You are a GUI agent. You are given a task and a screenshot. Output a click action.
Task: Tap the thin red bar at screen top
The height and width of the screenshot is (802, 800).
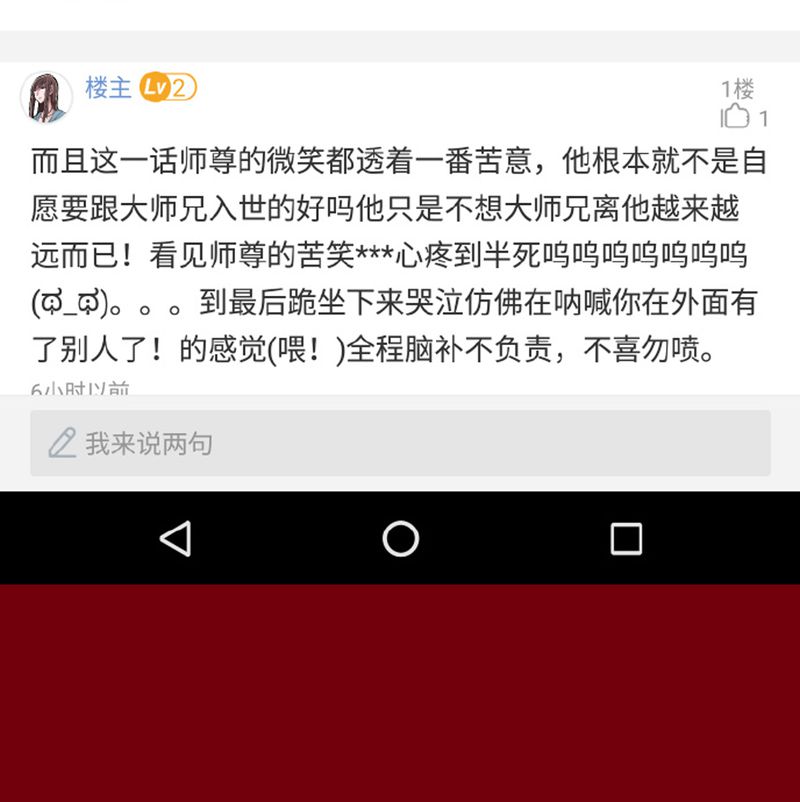(400, 5)
